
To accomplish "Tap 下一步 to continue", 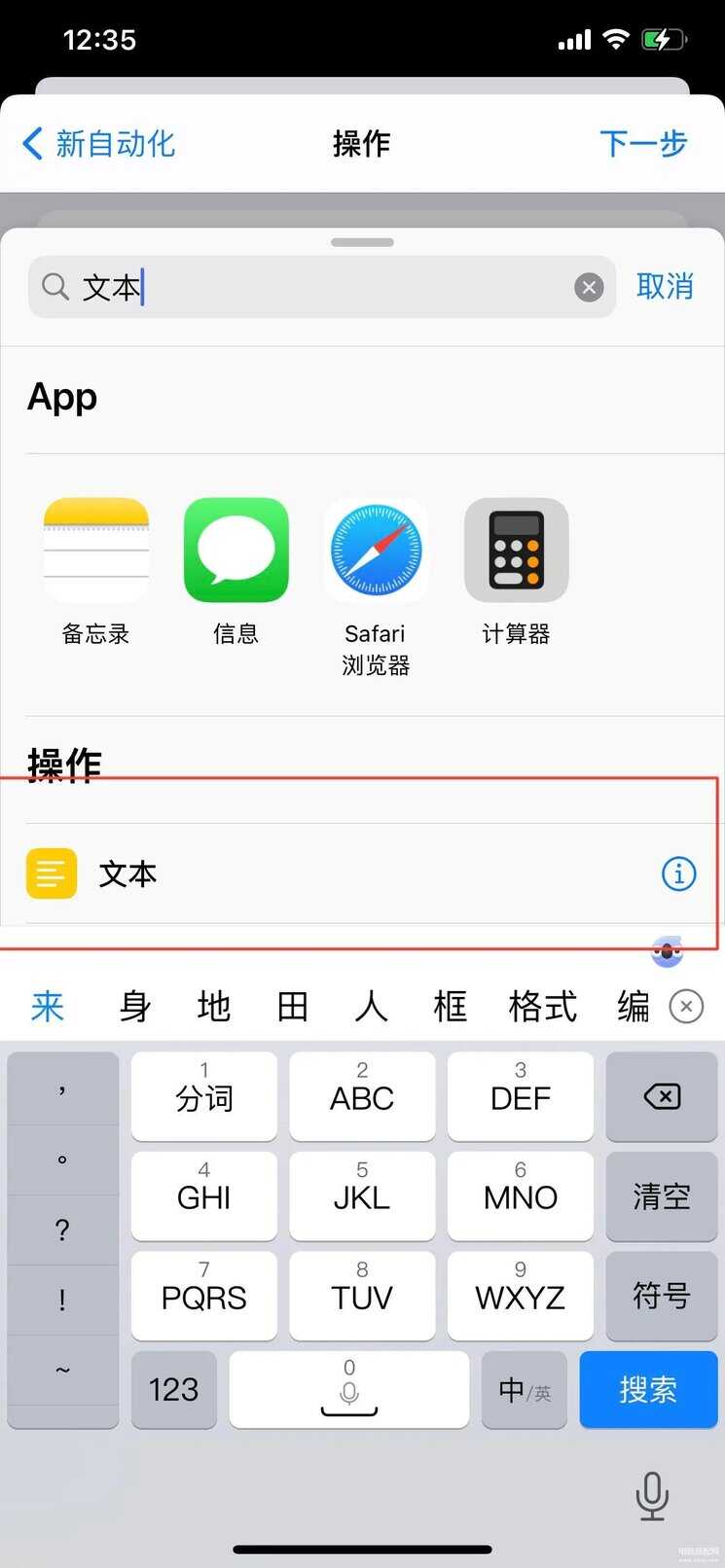I will [x=642, y=144].
